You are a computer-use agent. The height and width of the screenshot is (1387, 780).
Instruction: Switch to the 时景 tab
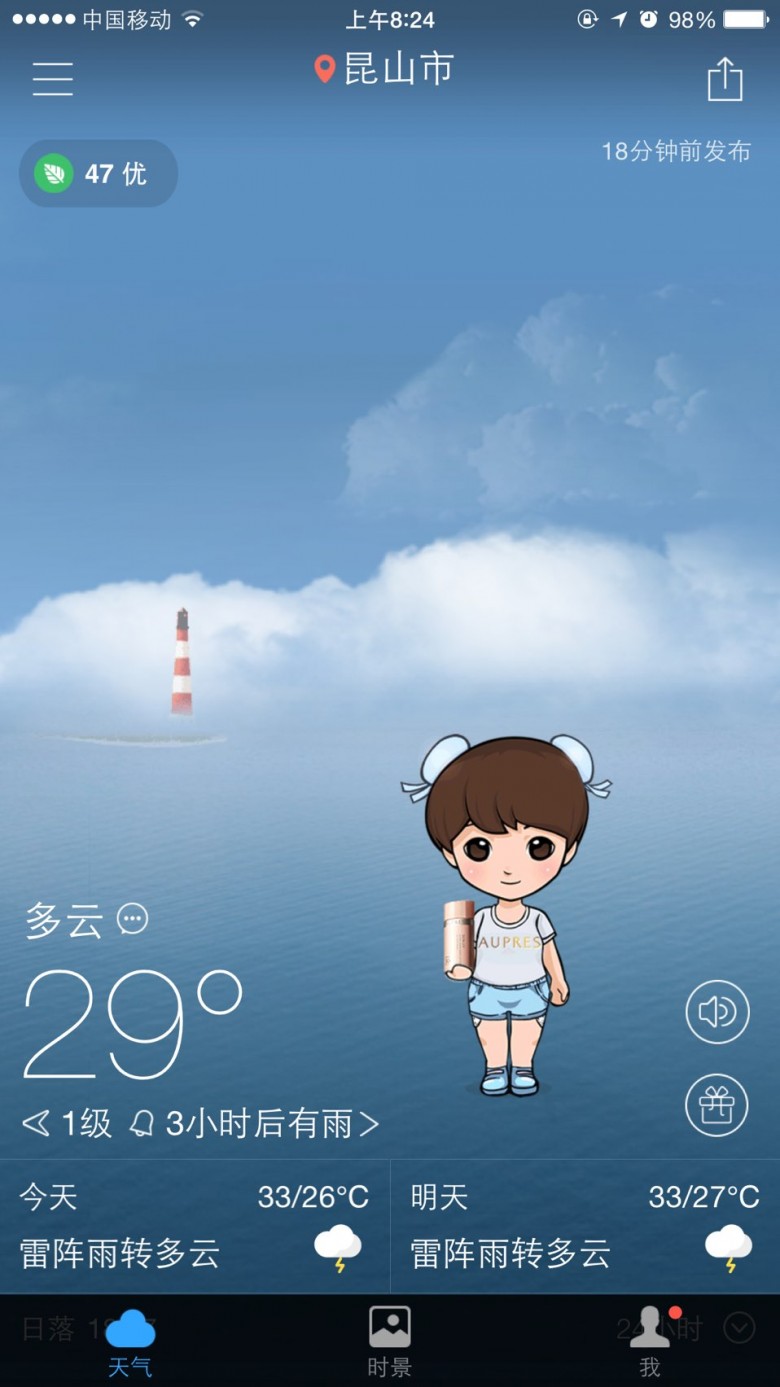[x=390, y=1341]
